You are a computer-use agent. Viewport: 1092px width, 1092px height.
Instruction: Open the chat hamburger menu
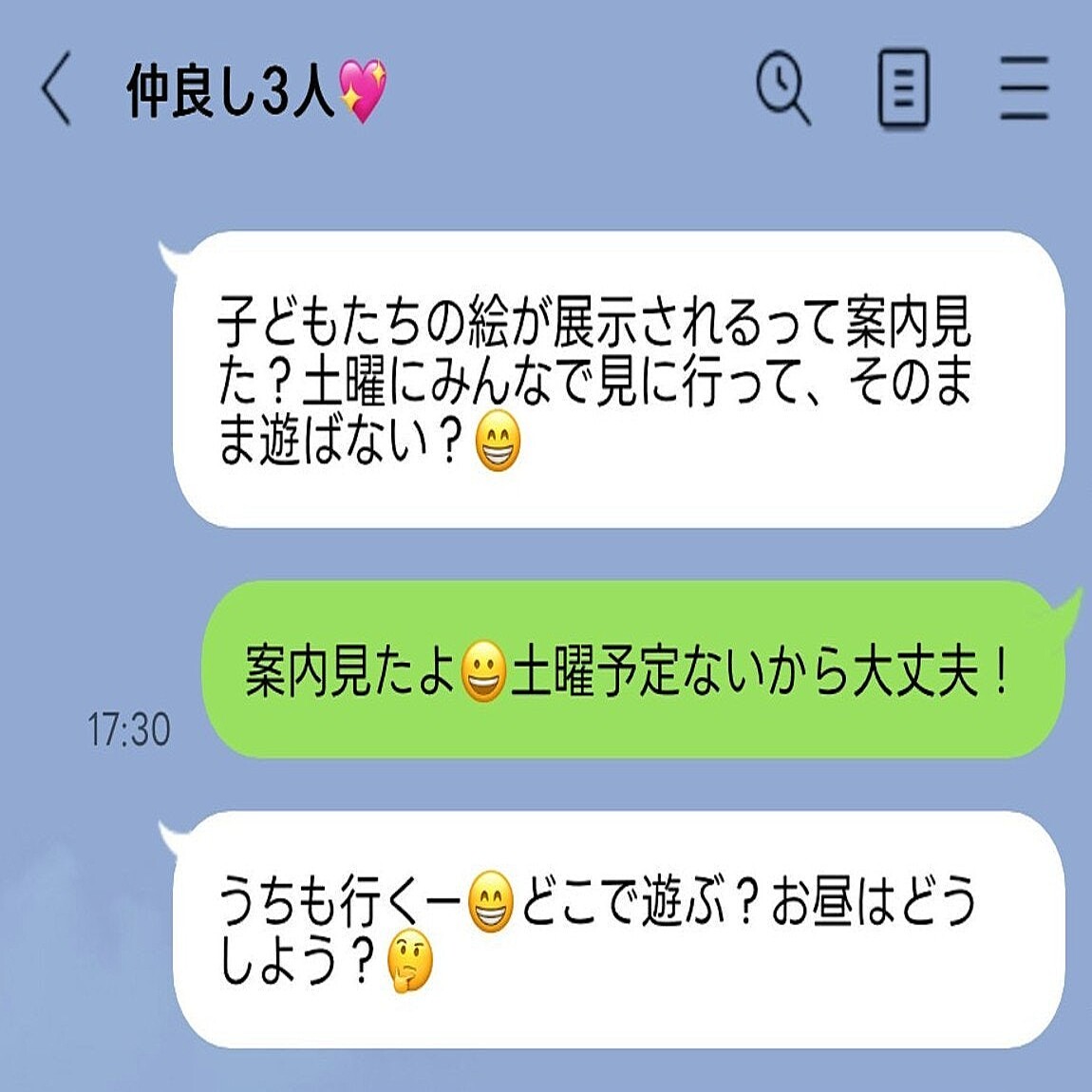click(x=1024, y=88)
